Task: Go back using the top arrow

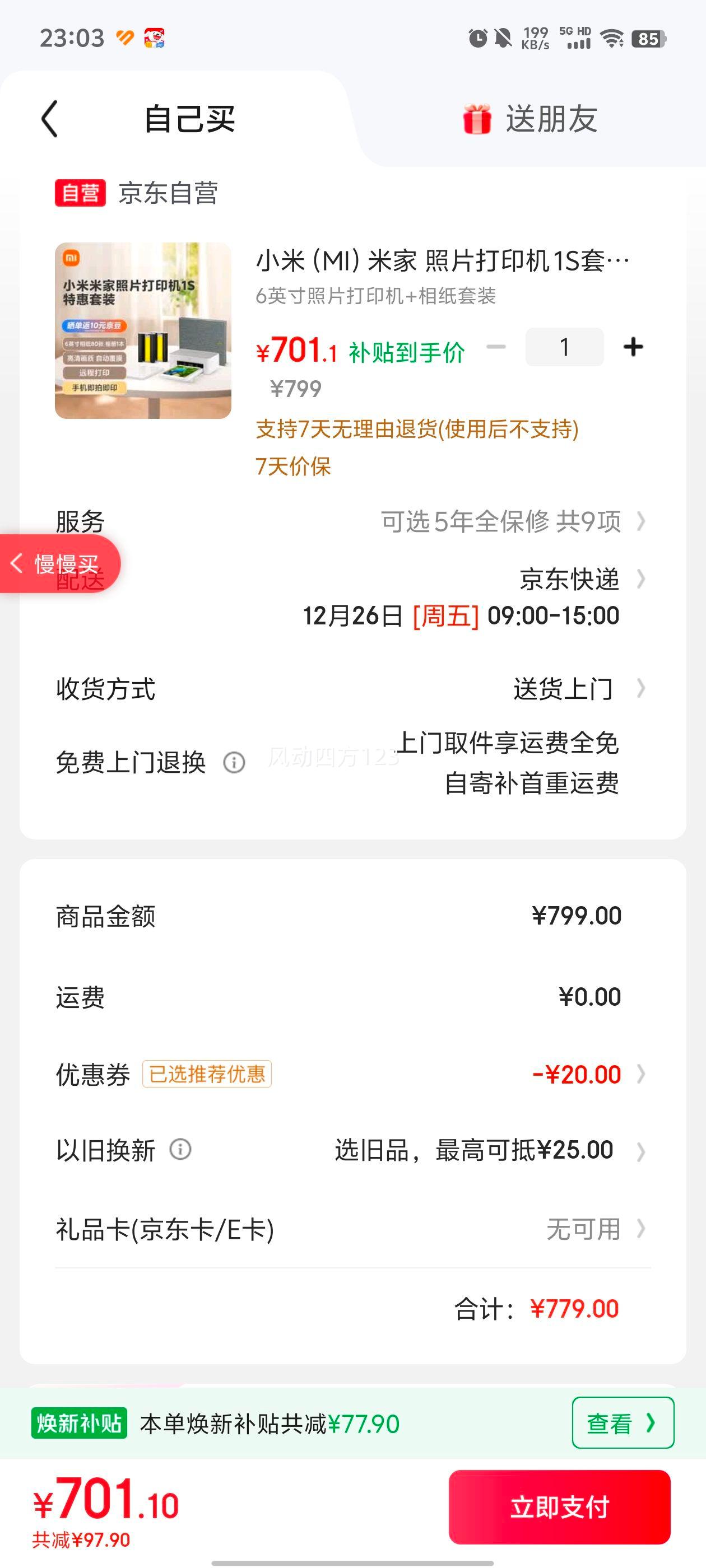Action: pyautogui.click(x=50, y=119)
